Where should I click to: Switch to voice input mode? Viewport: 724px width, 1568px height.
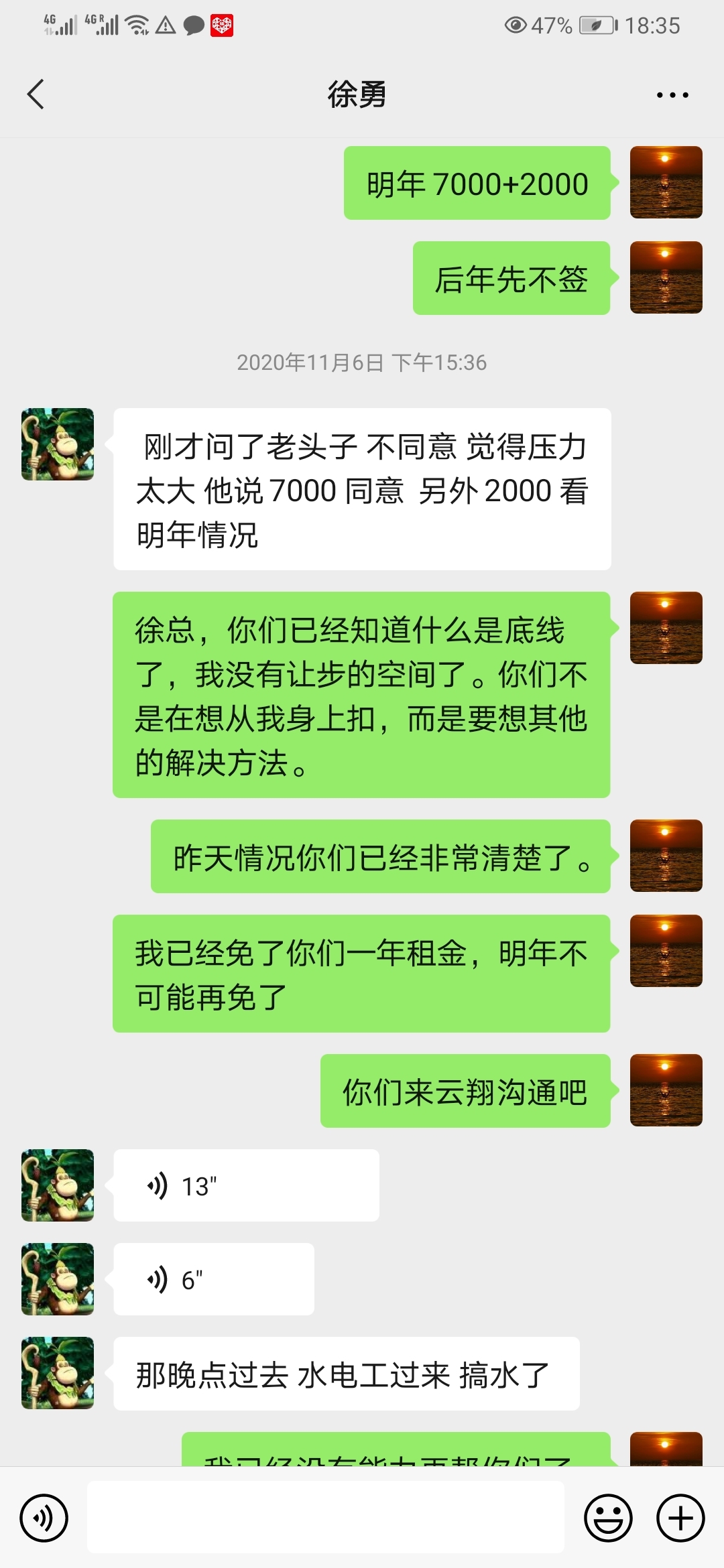(44, 1518)
